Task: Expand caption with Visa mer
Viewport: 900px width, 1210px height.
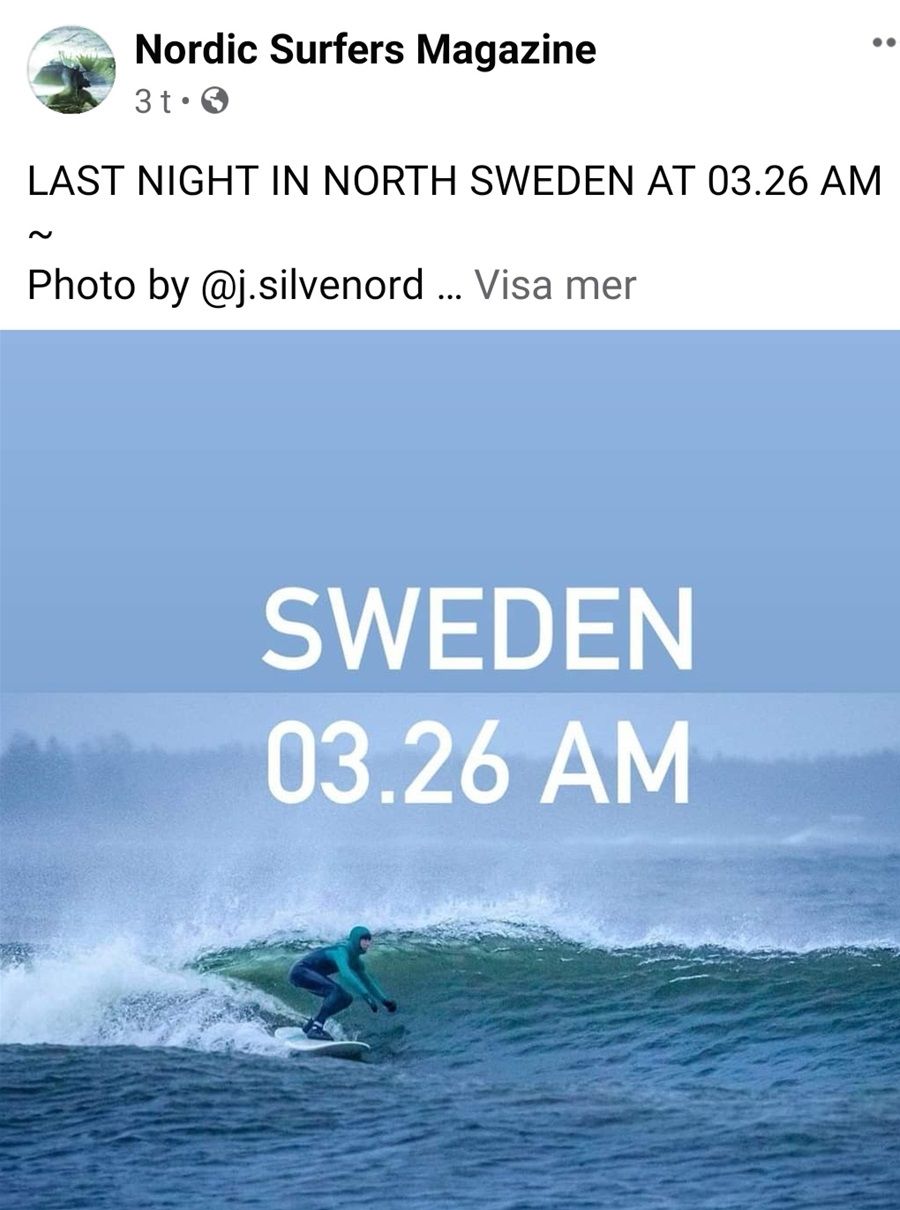Action: click(x=555, y=286)
